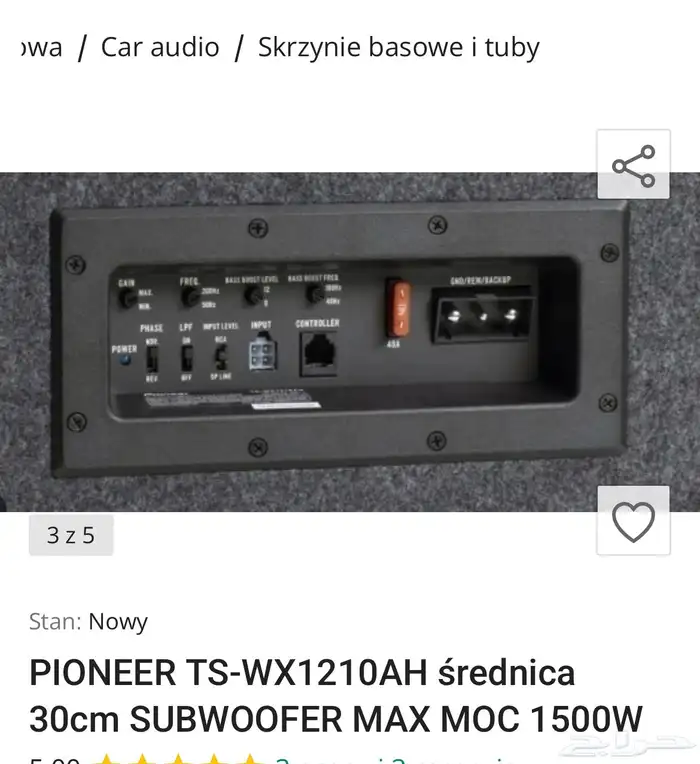The width and height of the screenshot is (700, 764).
Task: Go to Skrzynie basowe i tuby category
Action: click(x=398, y=47)
